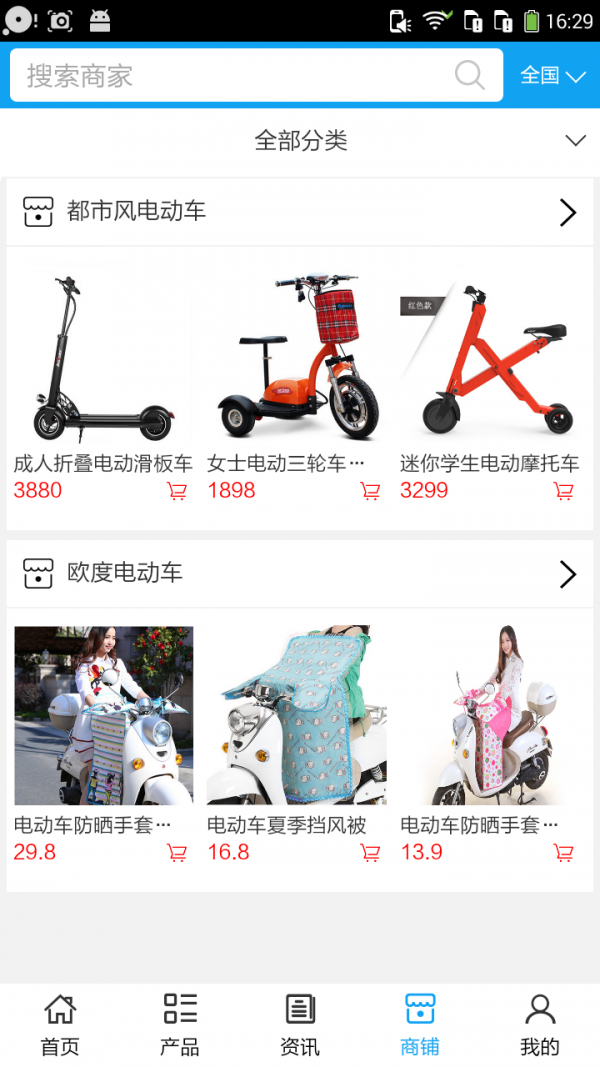Expand the 全部分类 category selector
This screenshot has width=600, height=1067.
click(300, 141)
